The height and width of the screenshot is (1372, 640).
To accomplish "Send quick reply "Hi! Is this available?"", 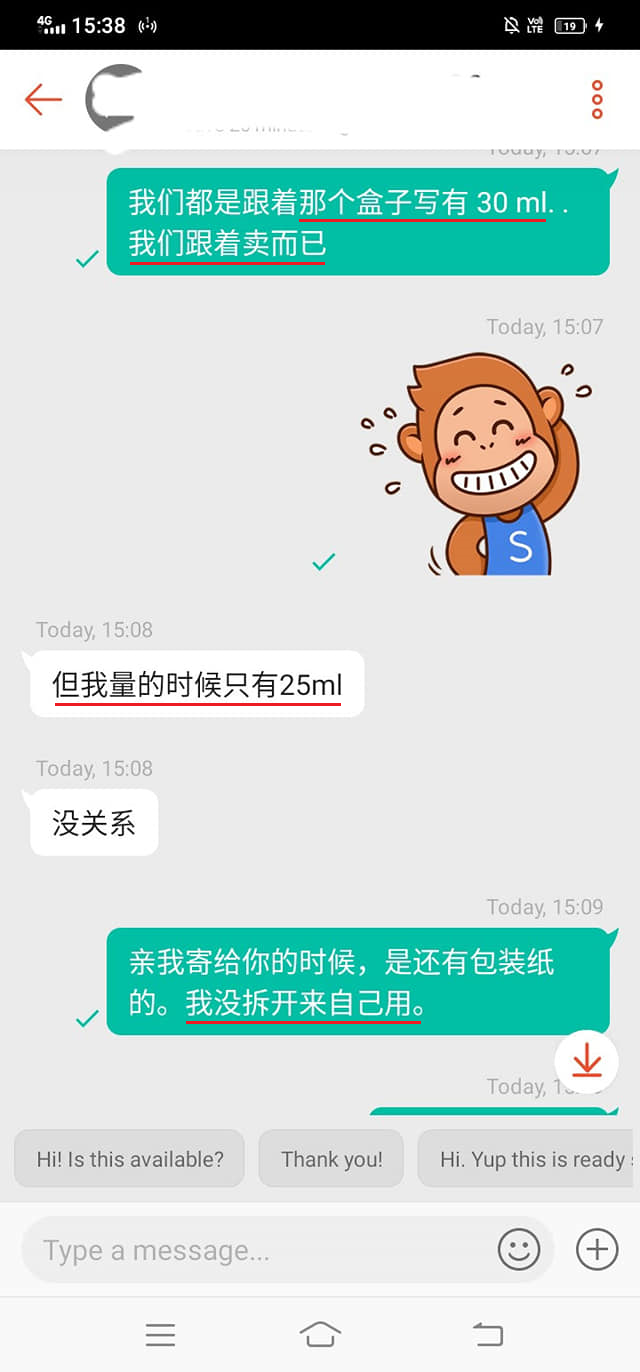I will [x=130, y=1159].
